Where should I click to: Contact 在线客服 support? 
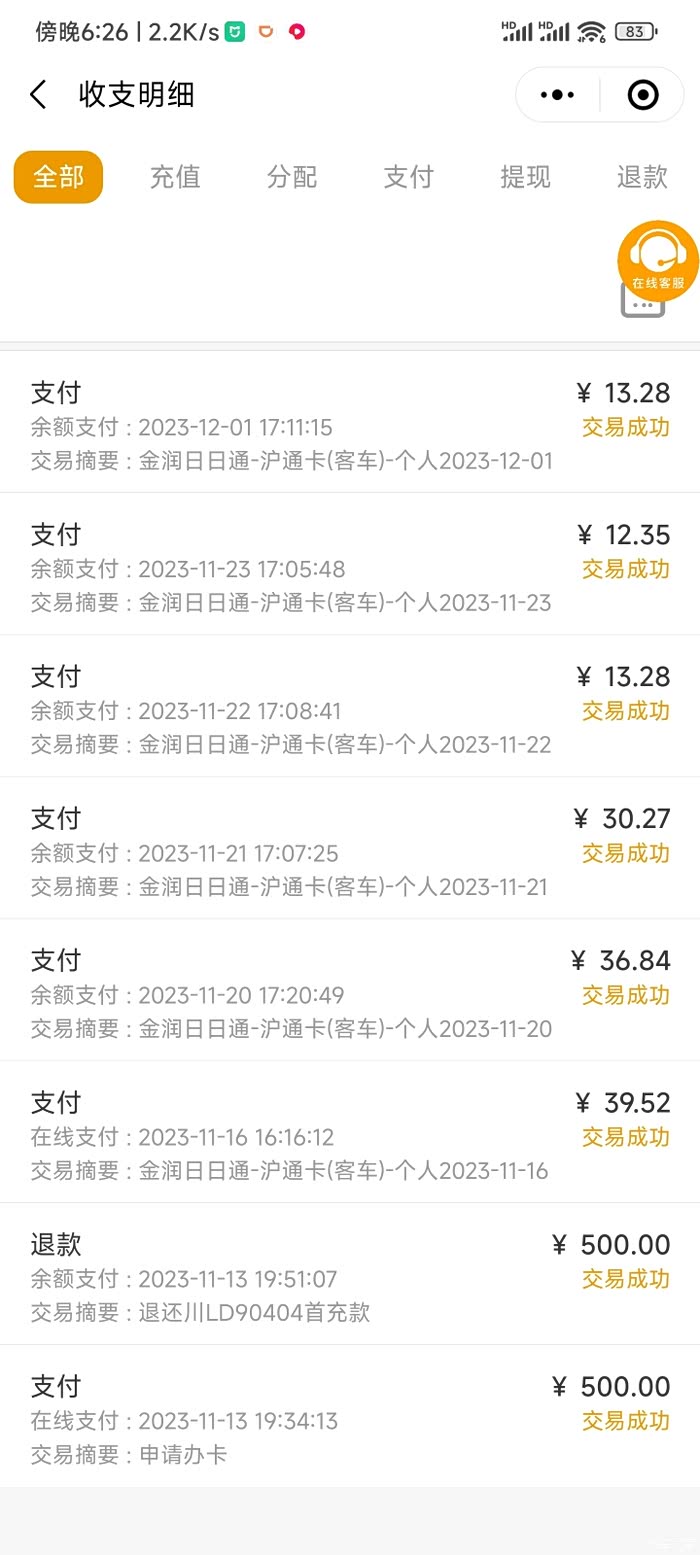tap(657, 260)
